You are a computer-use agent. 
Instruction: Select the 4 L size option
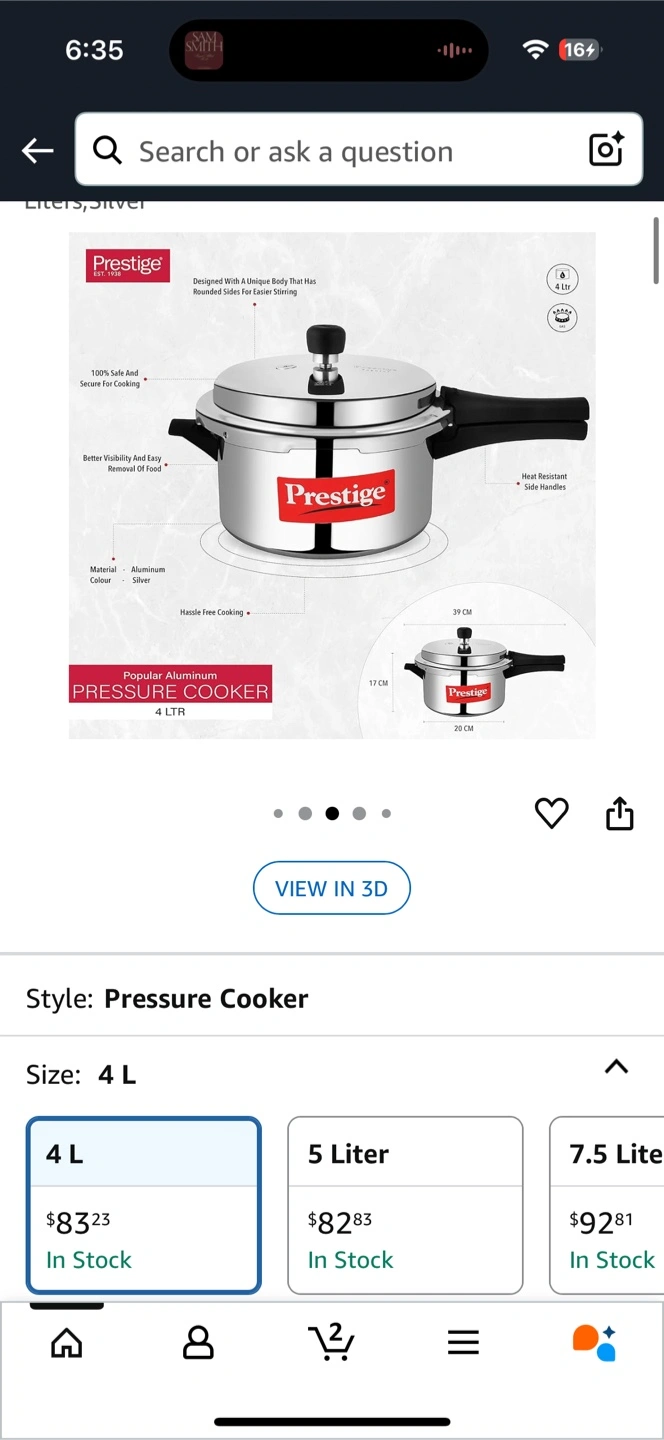(x=144, y=1205)
